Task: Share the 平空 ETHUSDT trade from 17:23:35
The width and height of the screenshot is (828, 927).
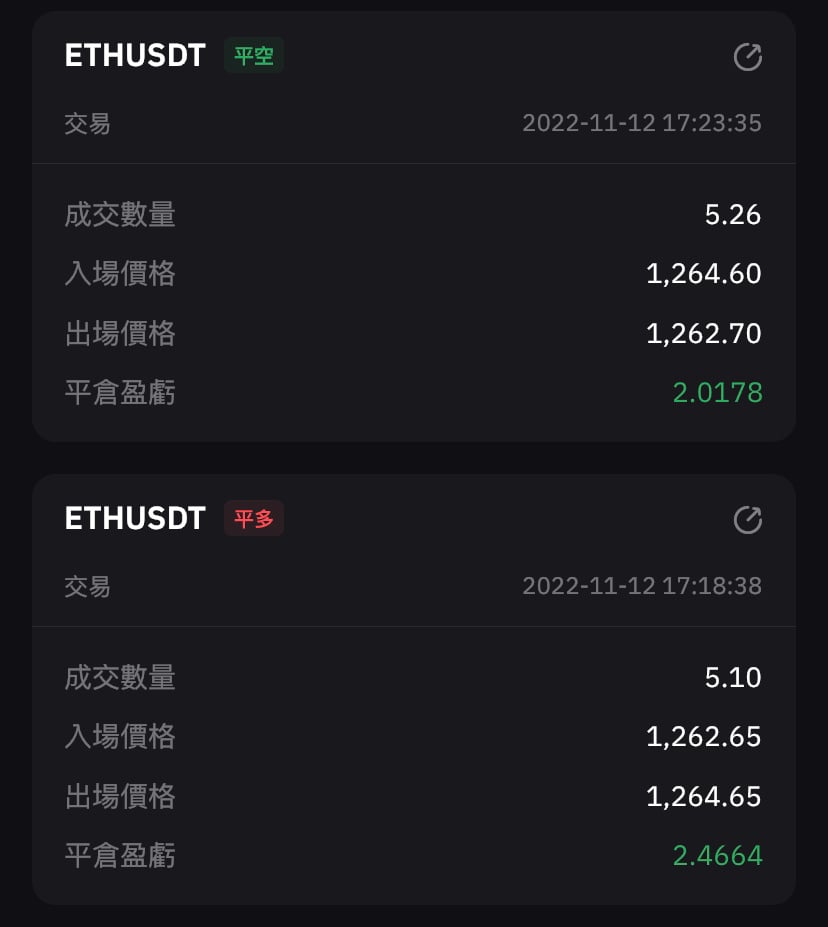Action: [747, 58]
